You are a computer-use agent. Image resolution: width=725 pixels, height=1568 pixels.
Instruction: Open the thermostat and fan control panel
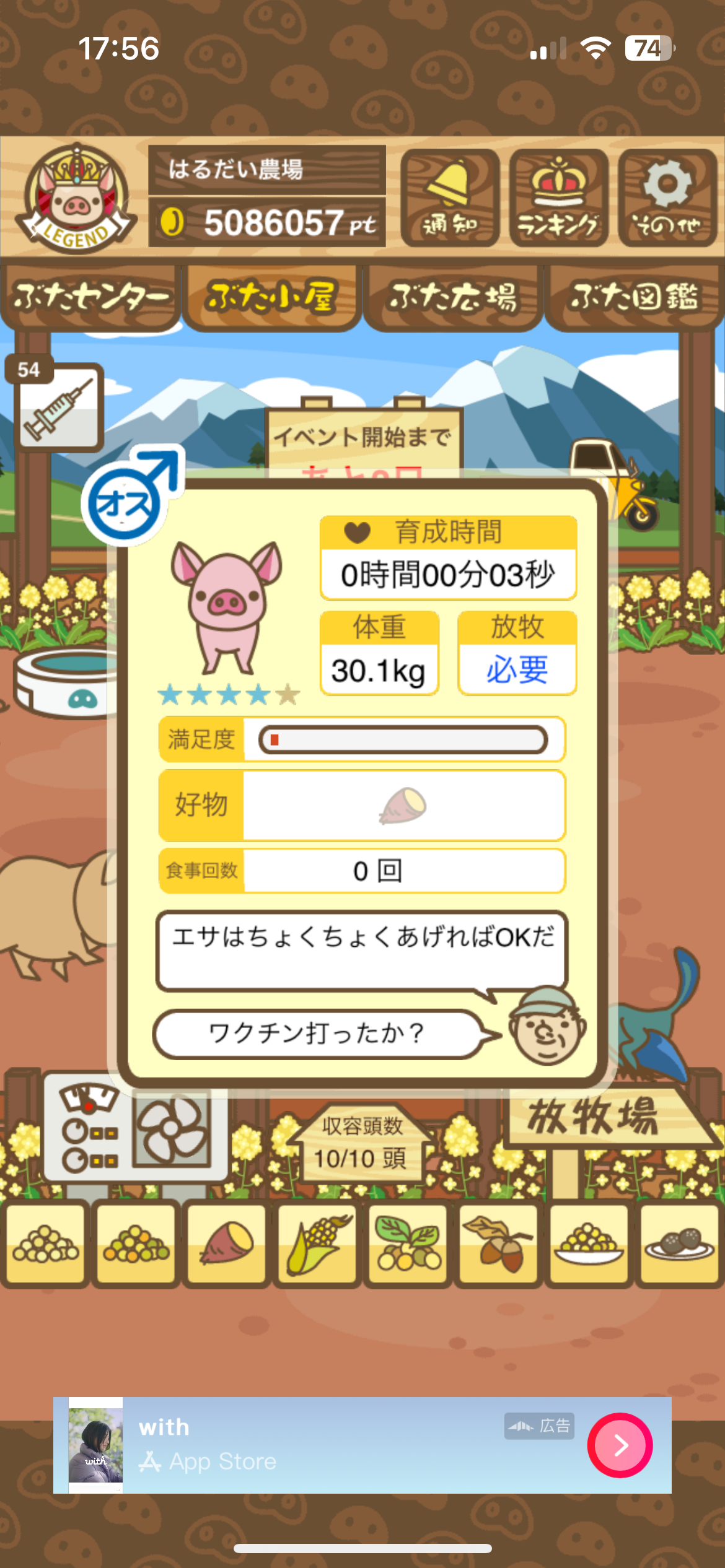(x=136, y=1133)
